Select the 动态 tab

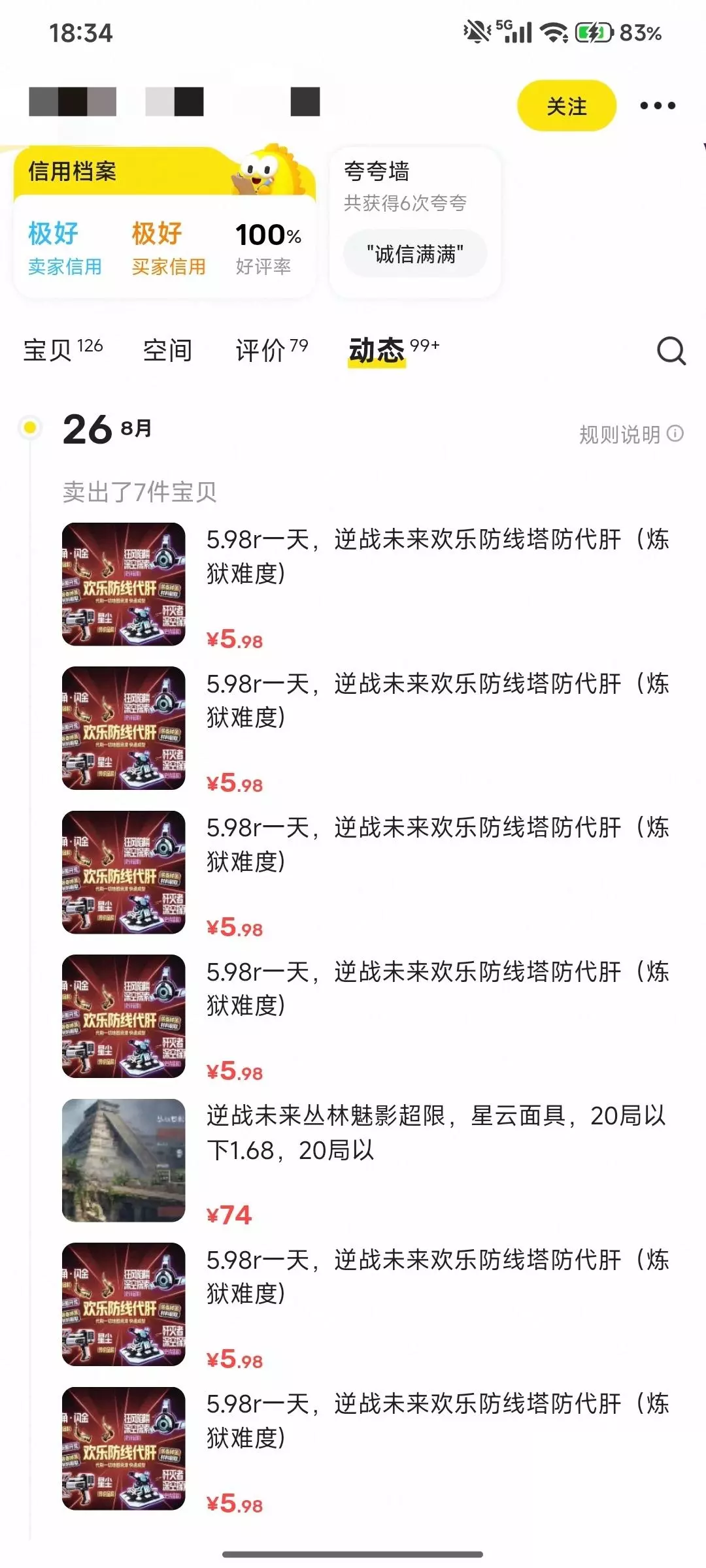pos(394,350)
